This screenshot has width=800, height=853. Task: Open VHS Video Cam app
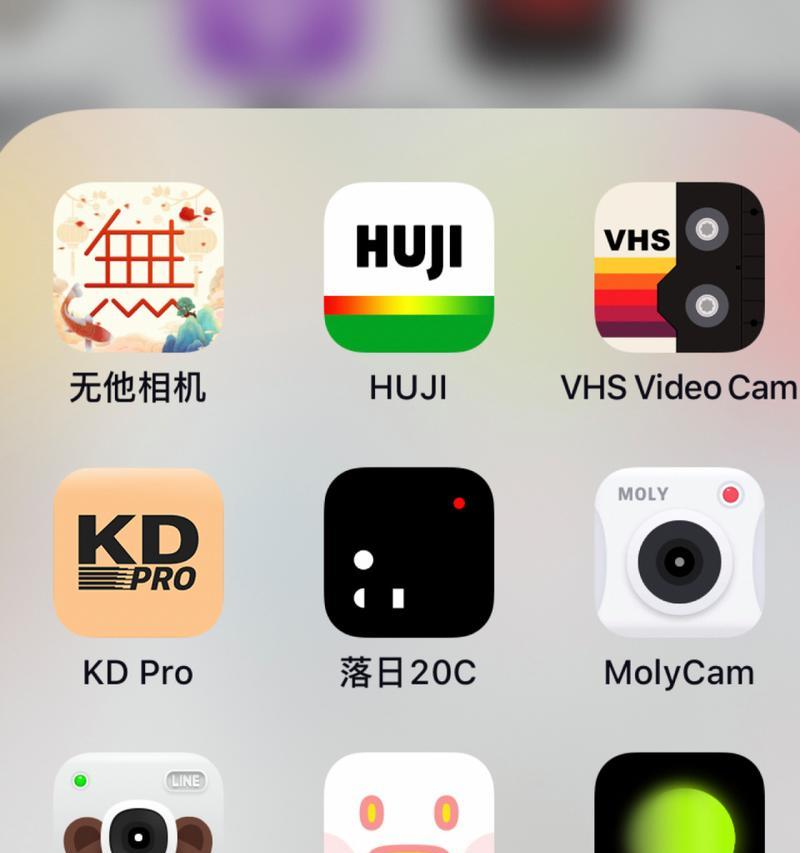coord(679,268)
